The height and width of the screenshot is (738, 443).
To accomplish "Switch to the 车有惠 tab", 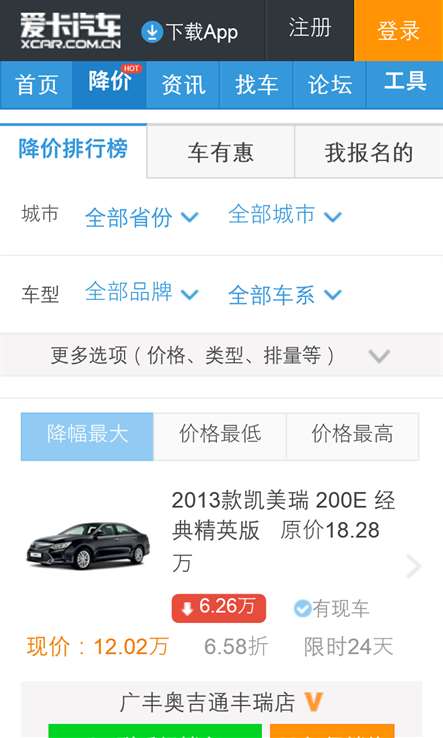I will tap(221, 152).
